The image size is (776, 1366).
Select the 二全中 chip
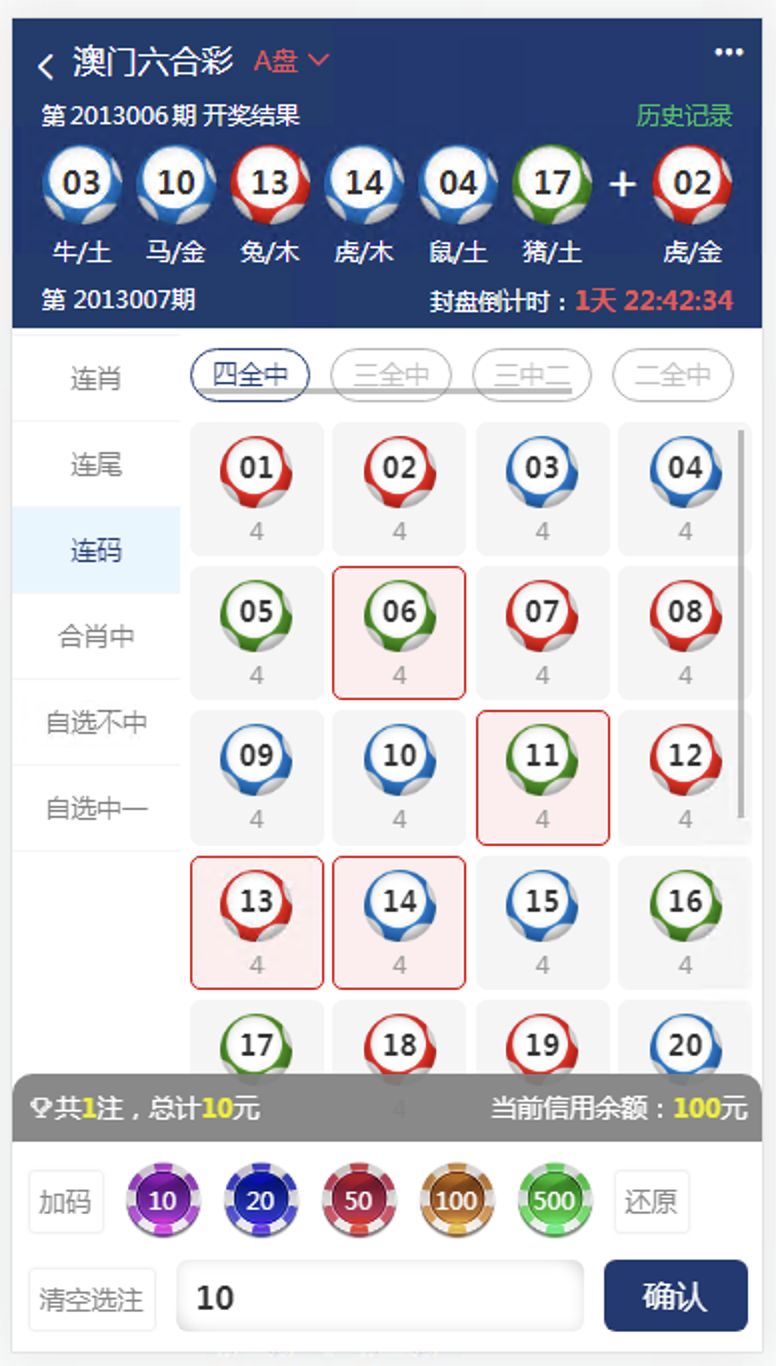[673, 375]
